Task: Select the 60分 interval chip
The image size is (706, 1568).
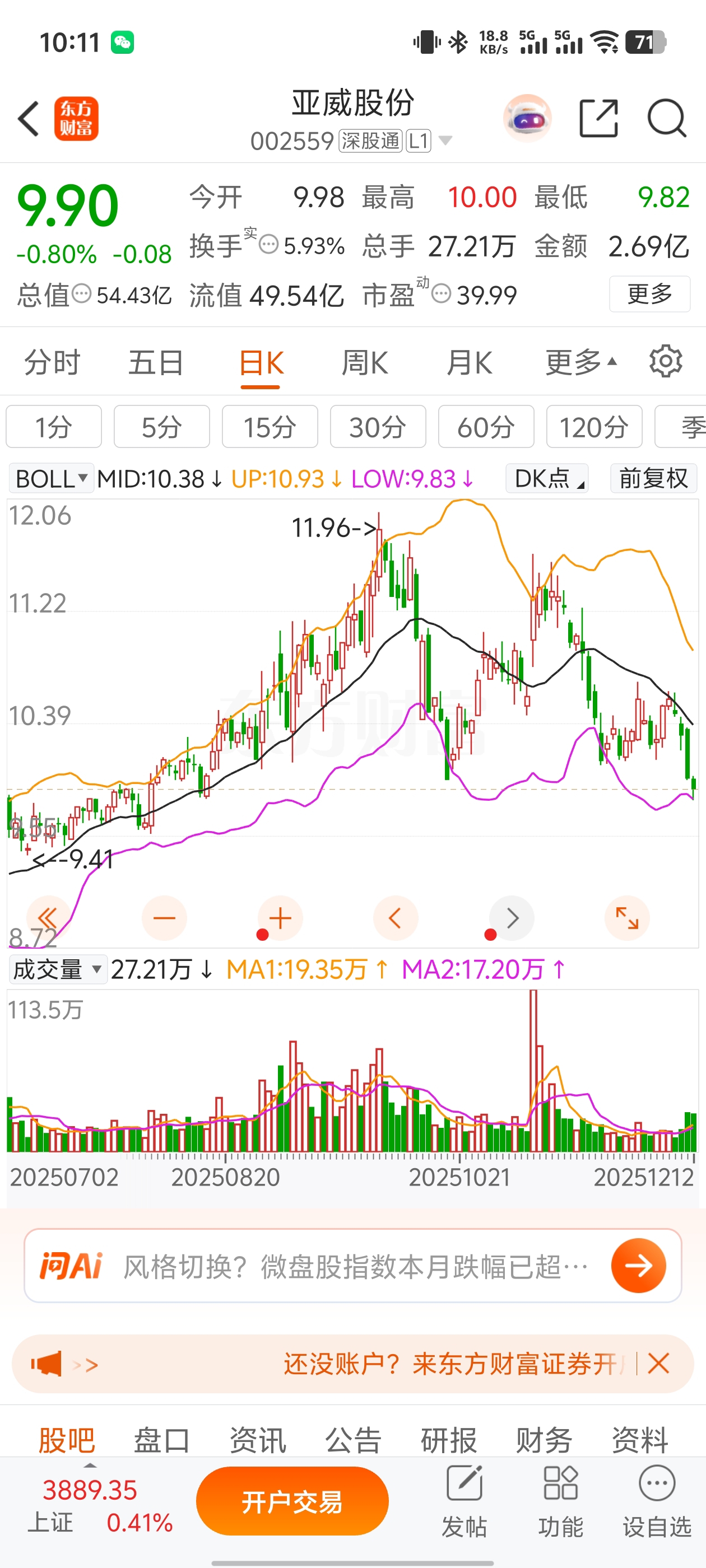Action: [485, 427]
